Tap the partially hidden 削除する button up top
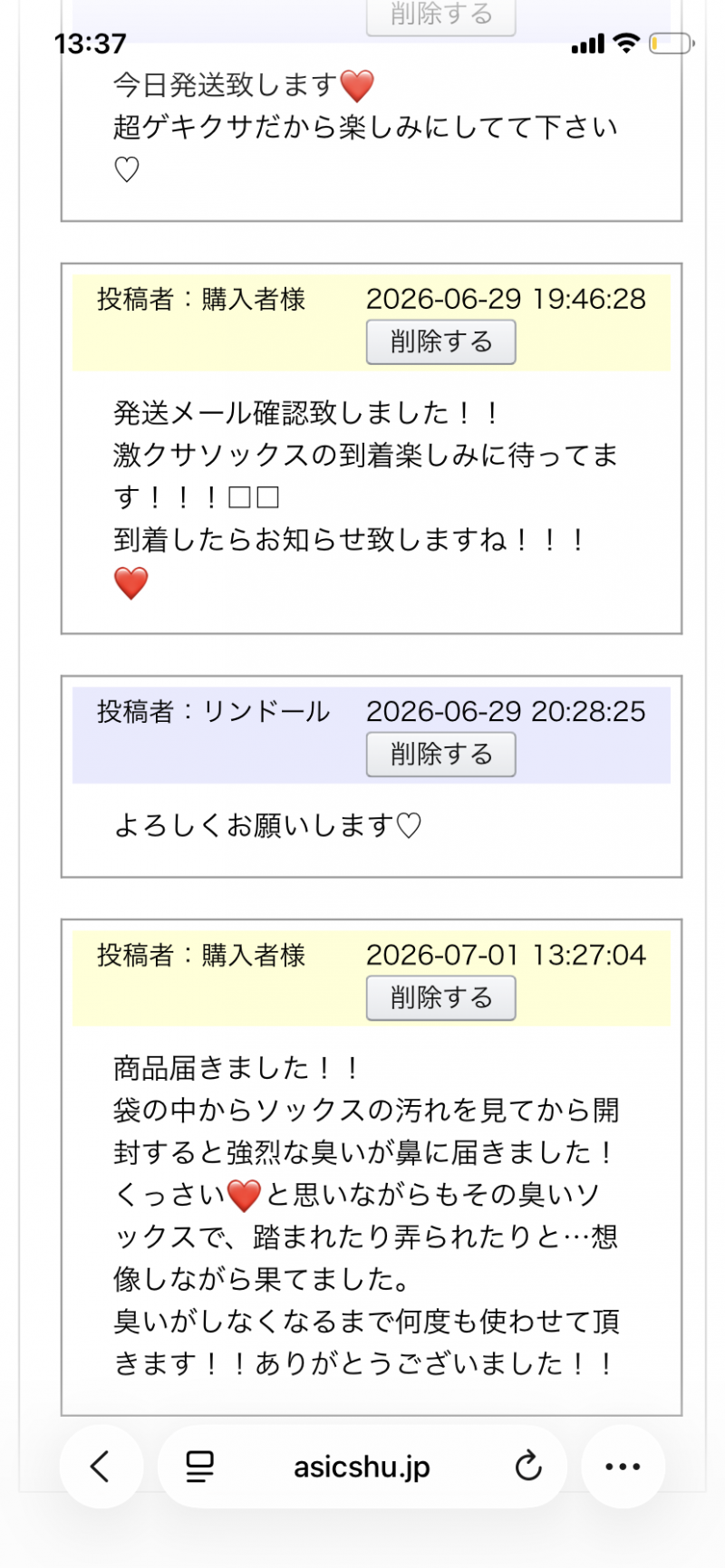Viewport: 725px width, 1568px height. click(x=440, y=16)
